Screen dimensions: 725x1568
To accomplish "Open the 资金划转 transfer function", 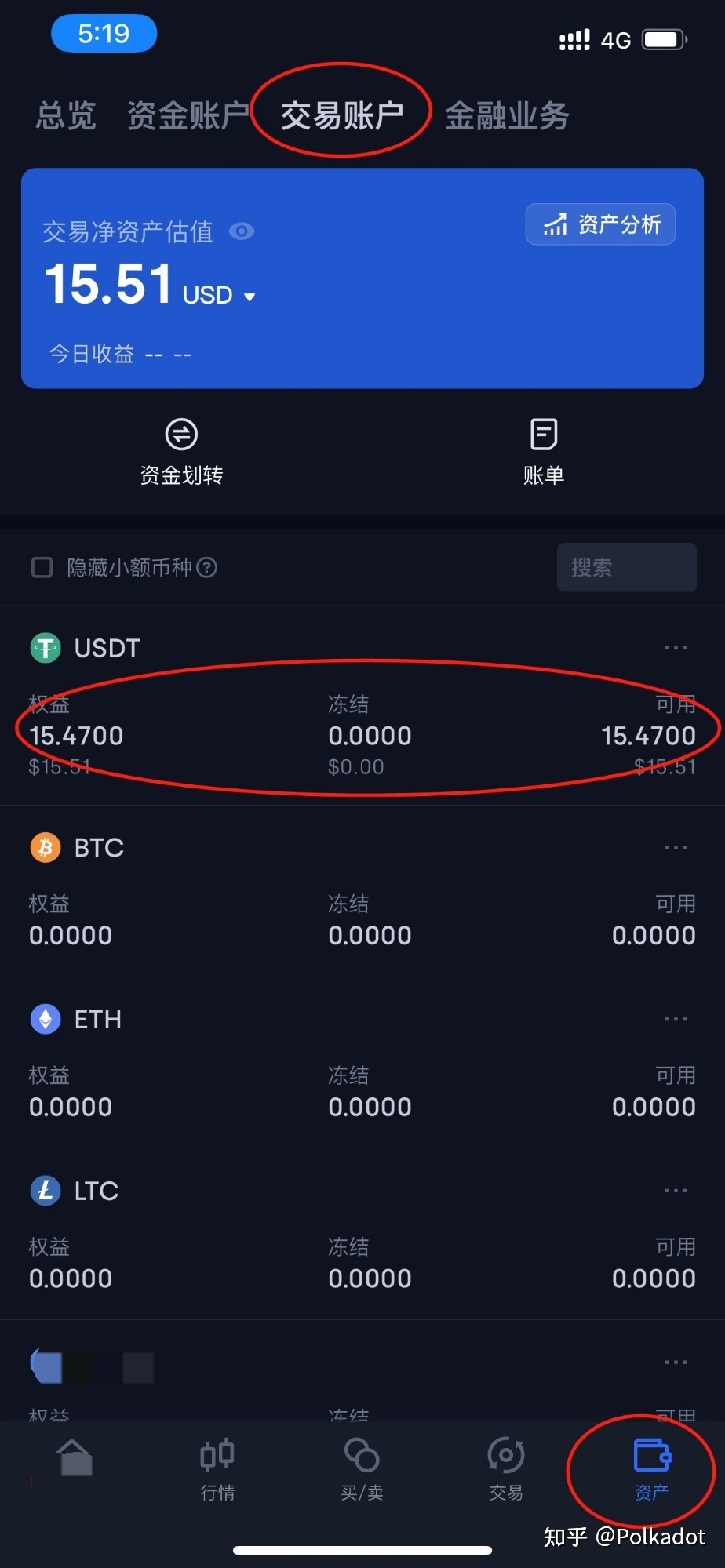I will [181, 451].
